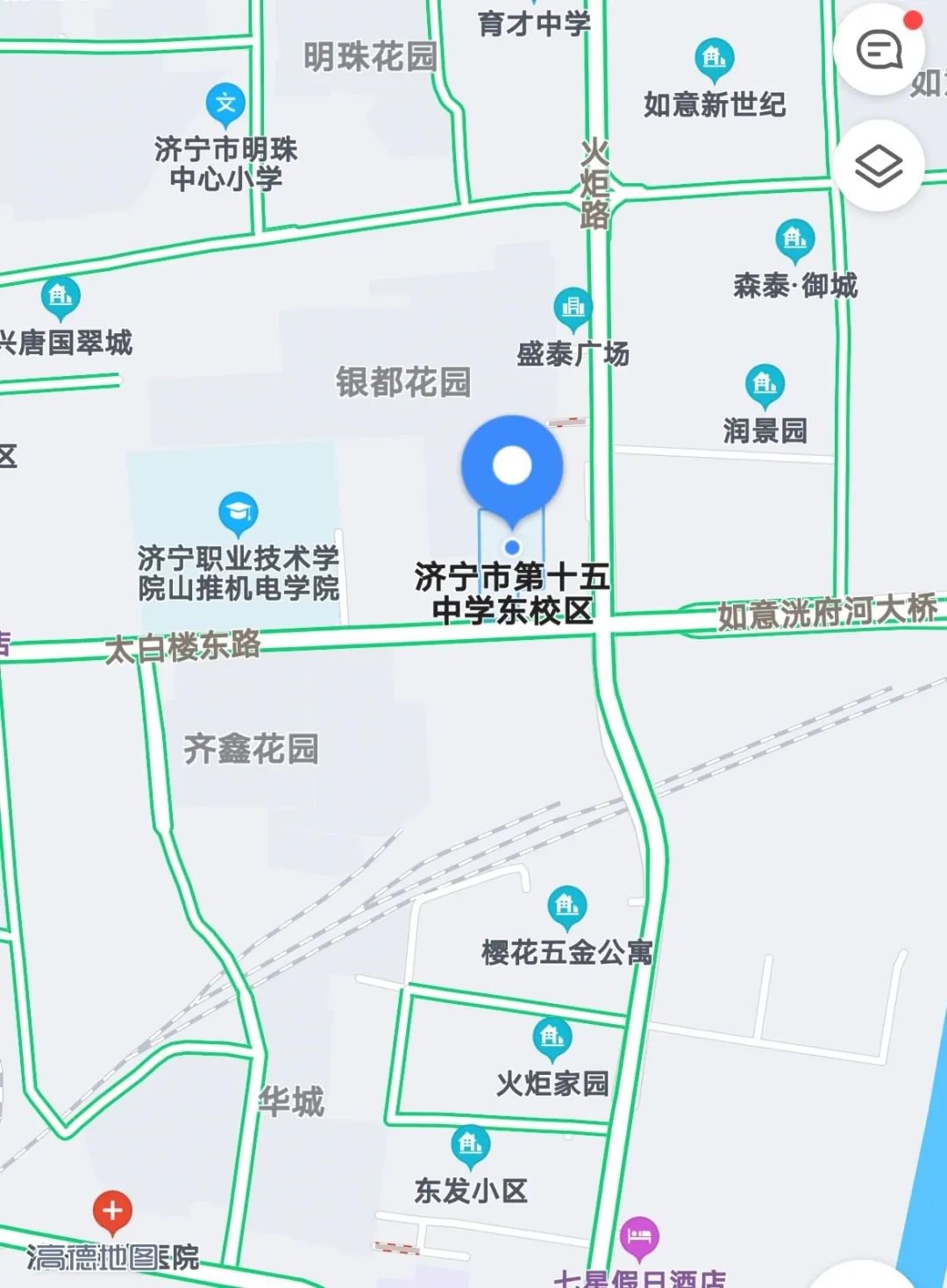Tap the 东发小区 residential marker
This screenshot has width=947, height=1288.
471,1144
